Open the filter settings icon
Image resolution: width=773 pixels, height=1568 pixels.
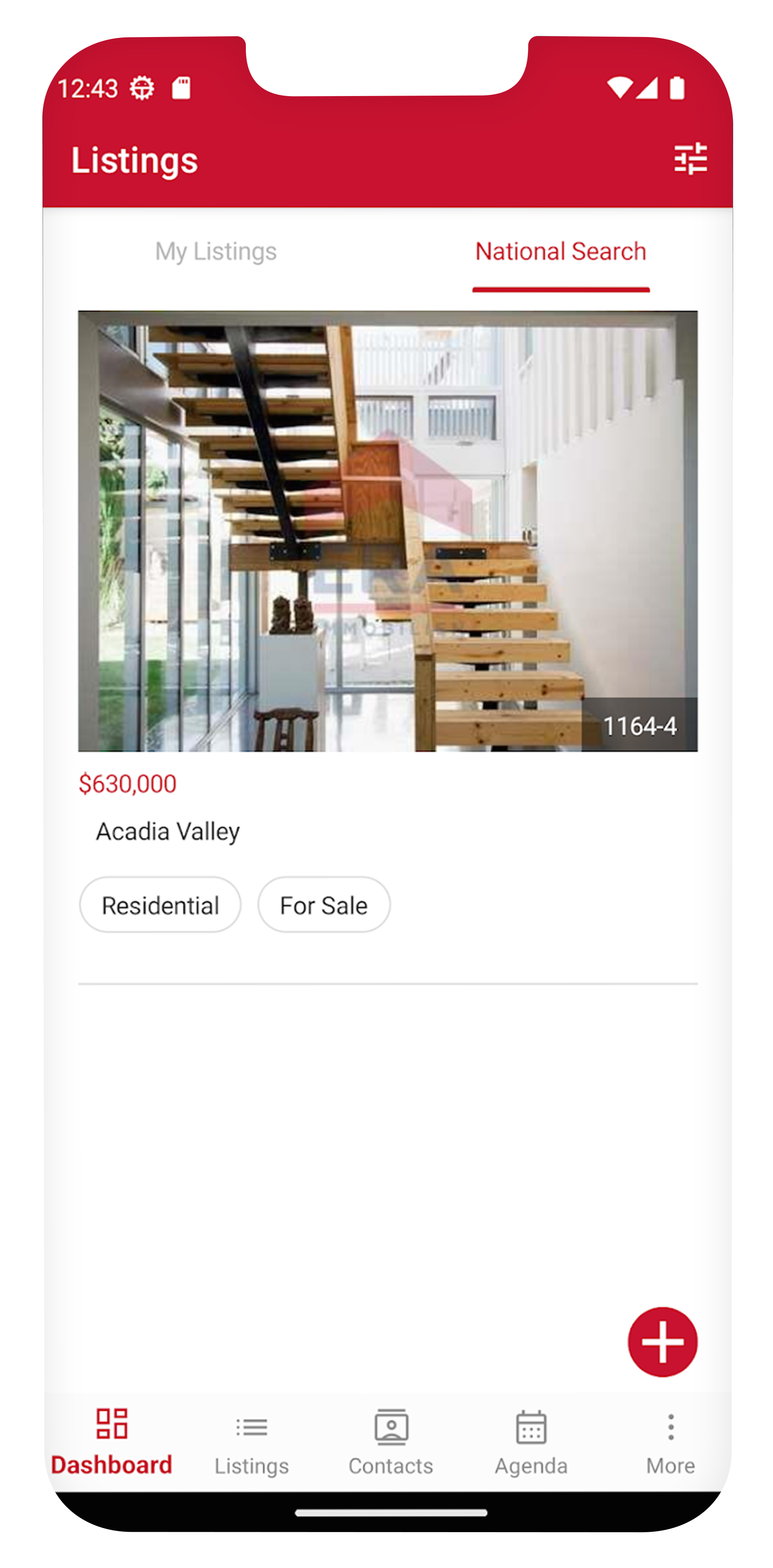click(690, 159)
